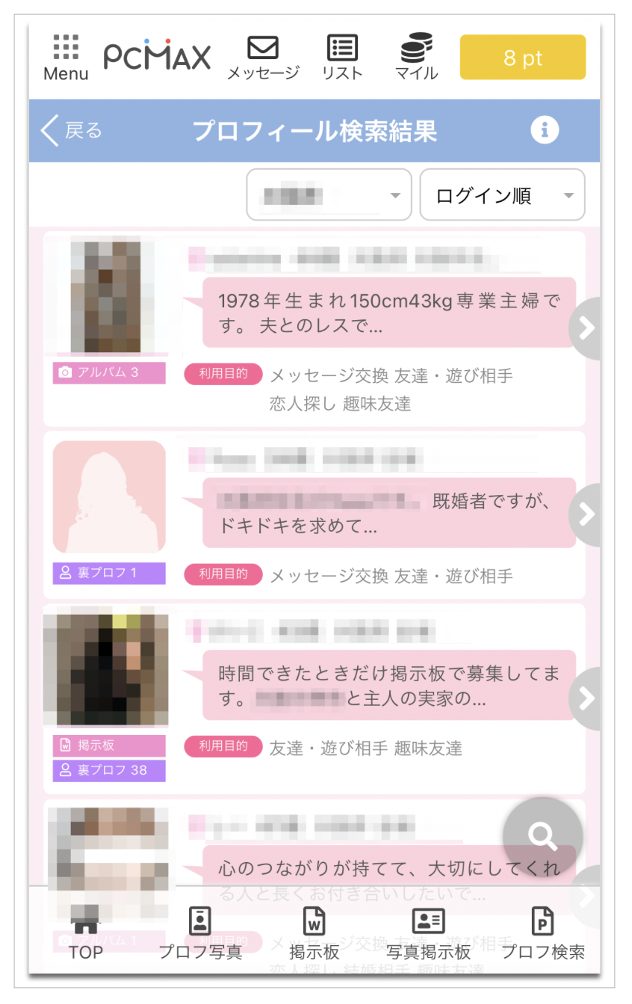Viewport: 632px width, 1004px height.
Task: Expand the ログイン順 sort dropdown
Action: [x=502, y=195]
